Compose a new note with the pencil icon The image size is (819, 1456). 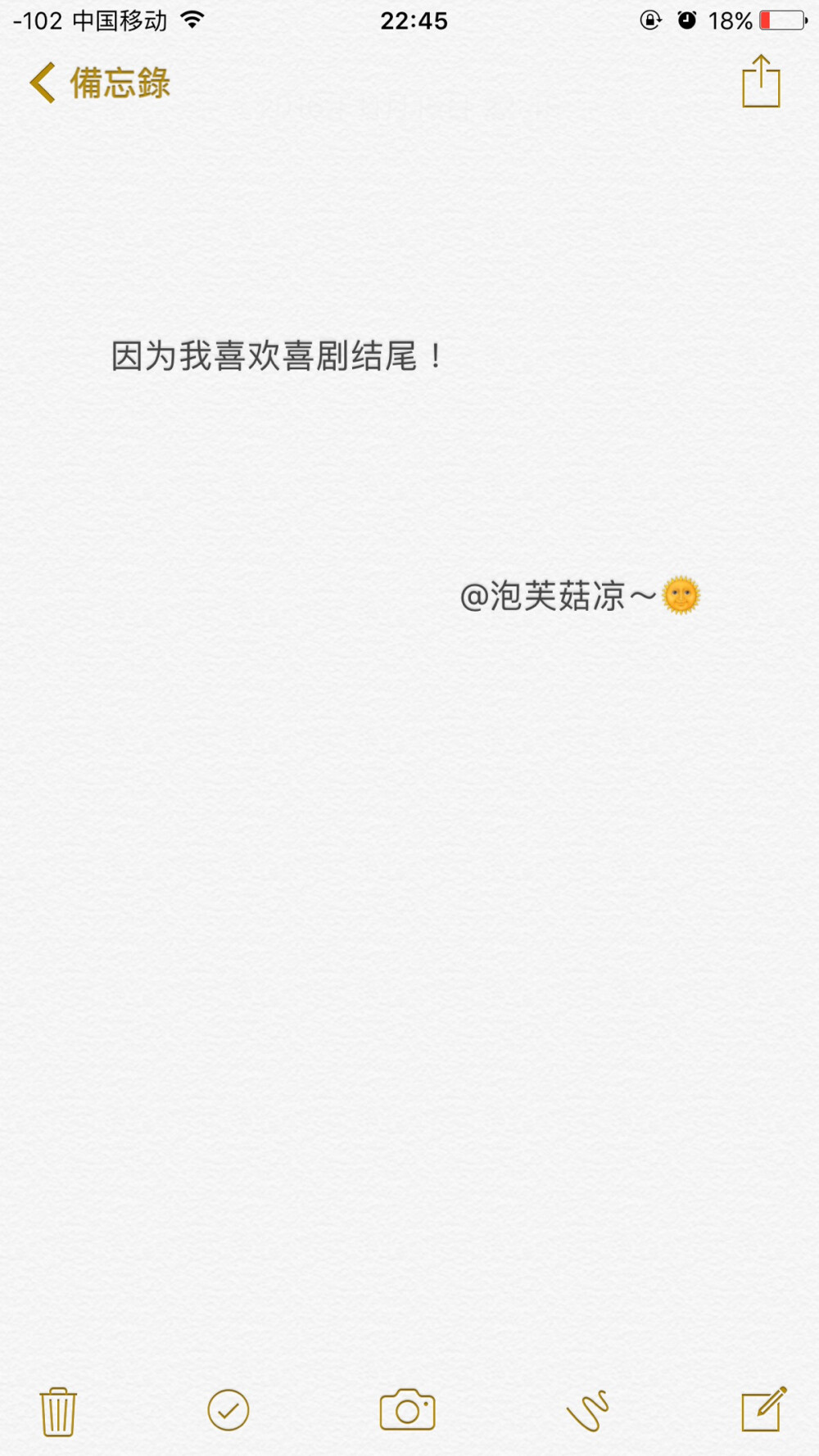(762, 1410)
